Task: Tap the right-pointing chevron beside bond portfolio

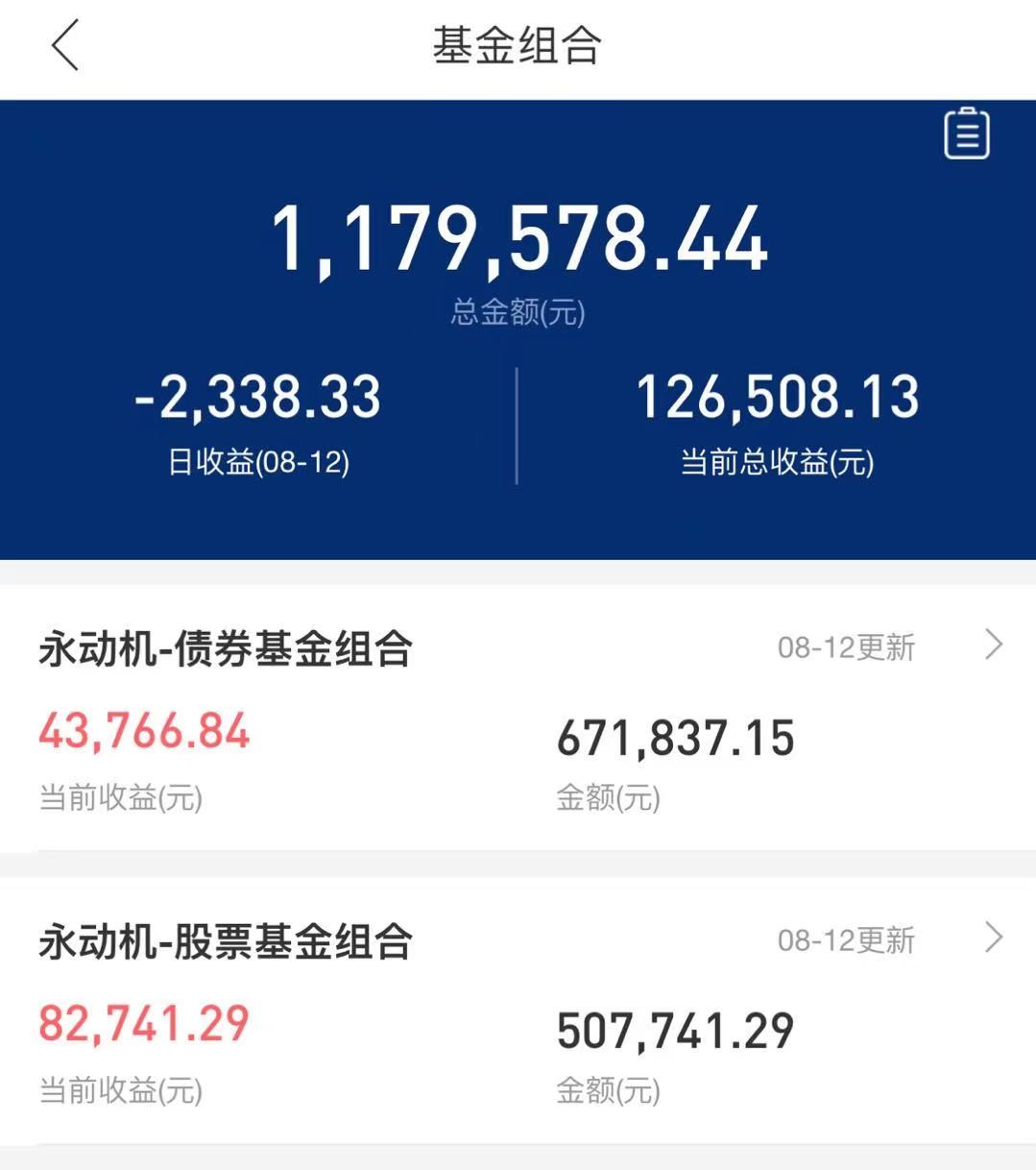Action: (993, 646)
